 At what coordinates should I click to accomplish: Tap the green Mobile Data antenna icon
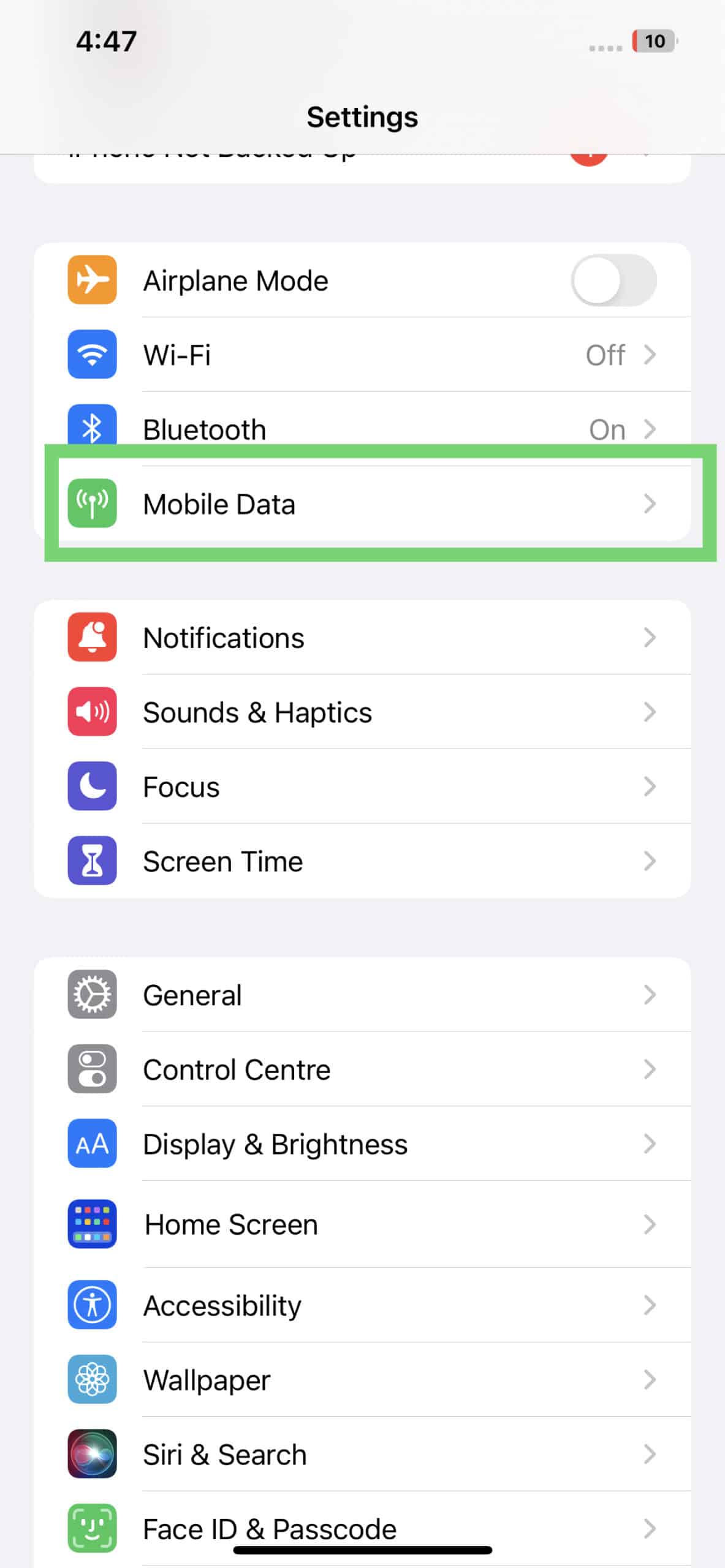pyautogui.click(x=91, y=503)
